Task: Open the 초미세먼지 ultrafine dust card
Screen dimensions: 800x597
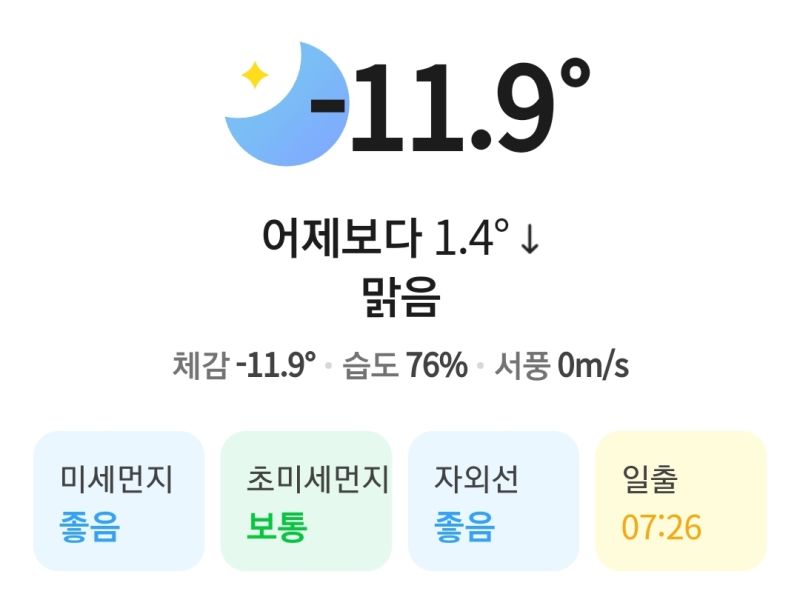Action: click(306, 501)
